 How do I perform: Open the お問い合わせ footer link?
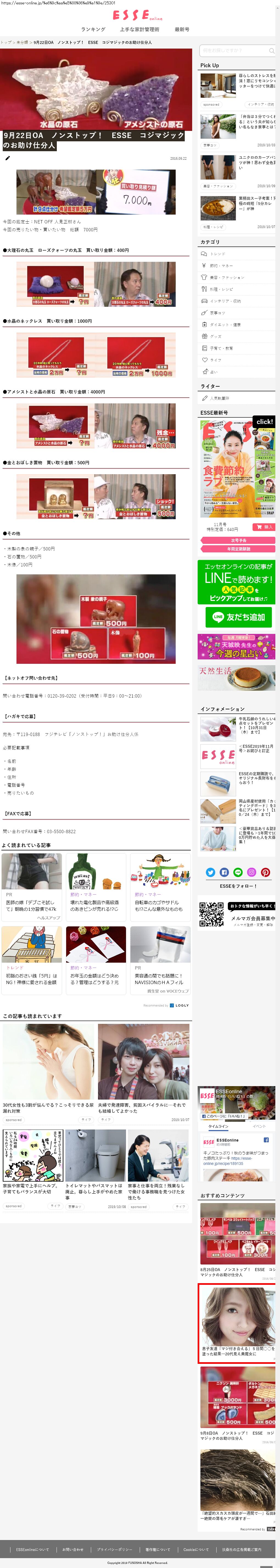(x=72, y=1549)
